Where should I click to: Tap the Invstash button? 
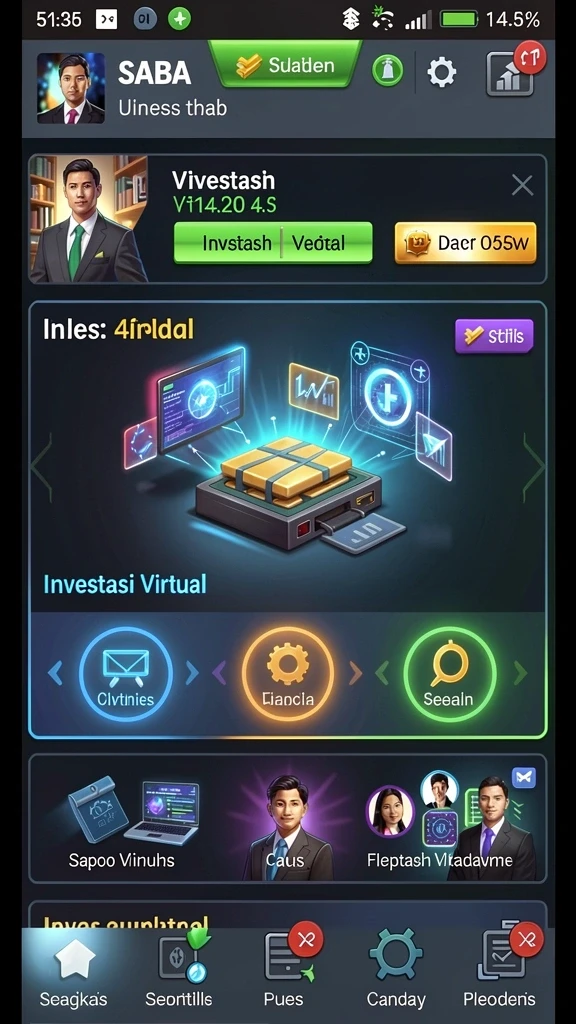point(227,243)
